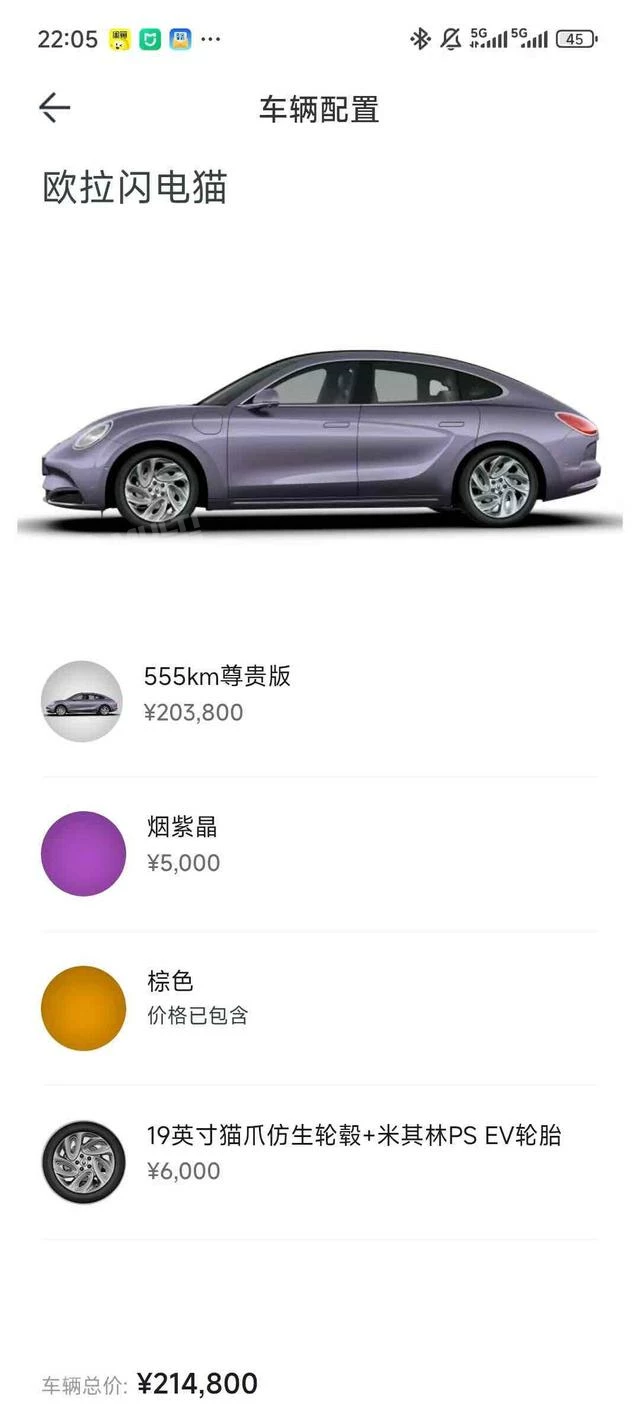Image resolution: width=640 pixels, height=1422 pixels.
Task: Go back from the 车辆配置 page
Action: (54, 108)
